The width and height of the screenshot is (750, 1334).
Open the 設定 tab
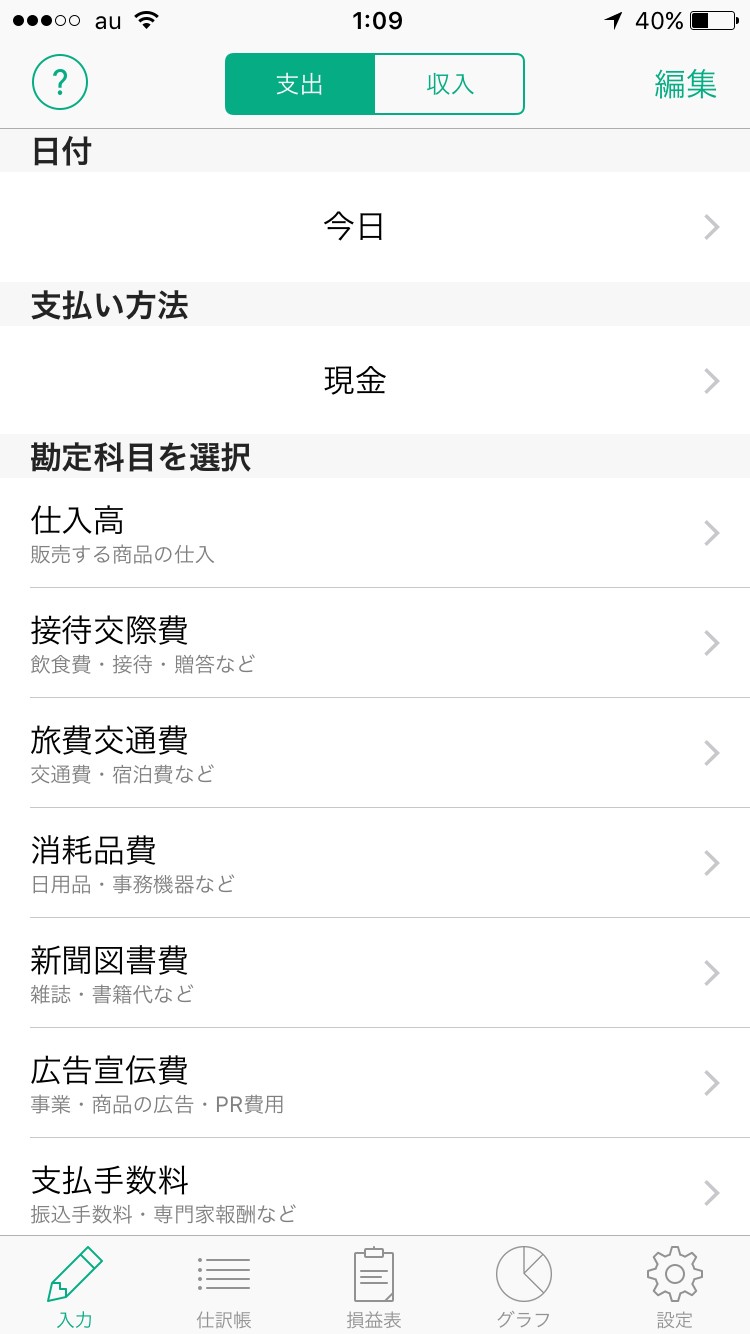674,1286
